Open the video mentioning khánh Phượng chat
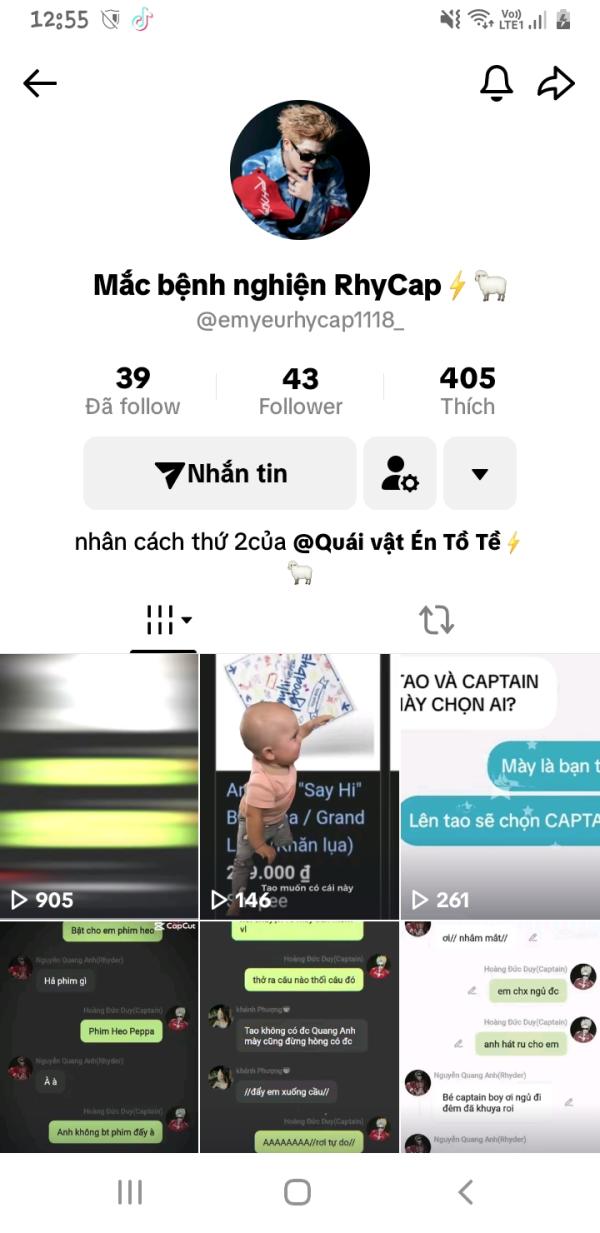The image size is (600, 1233). 299,1037
